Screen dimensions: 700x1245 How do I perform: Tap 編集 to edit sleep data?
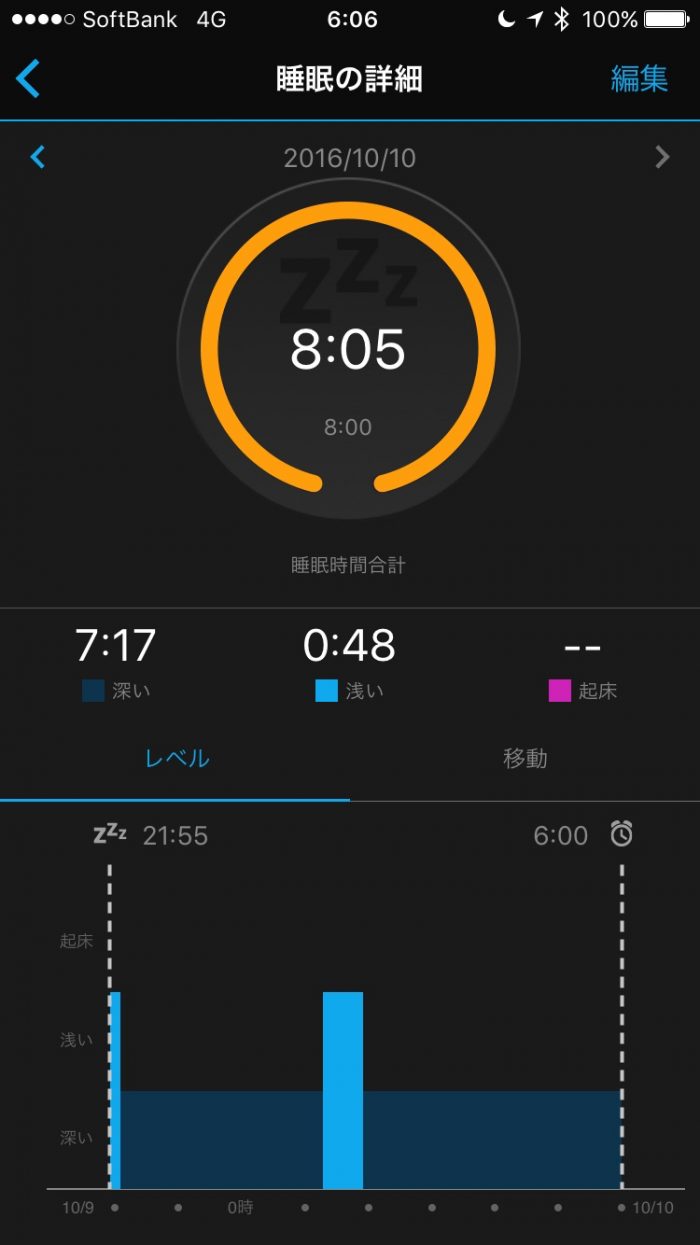coord(639,79)
